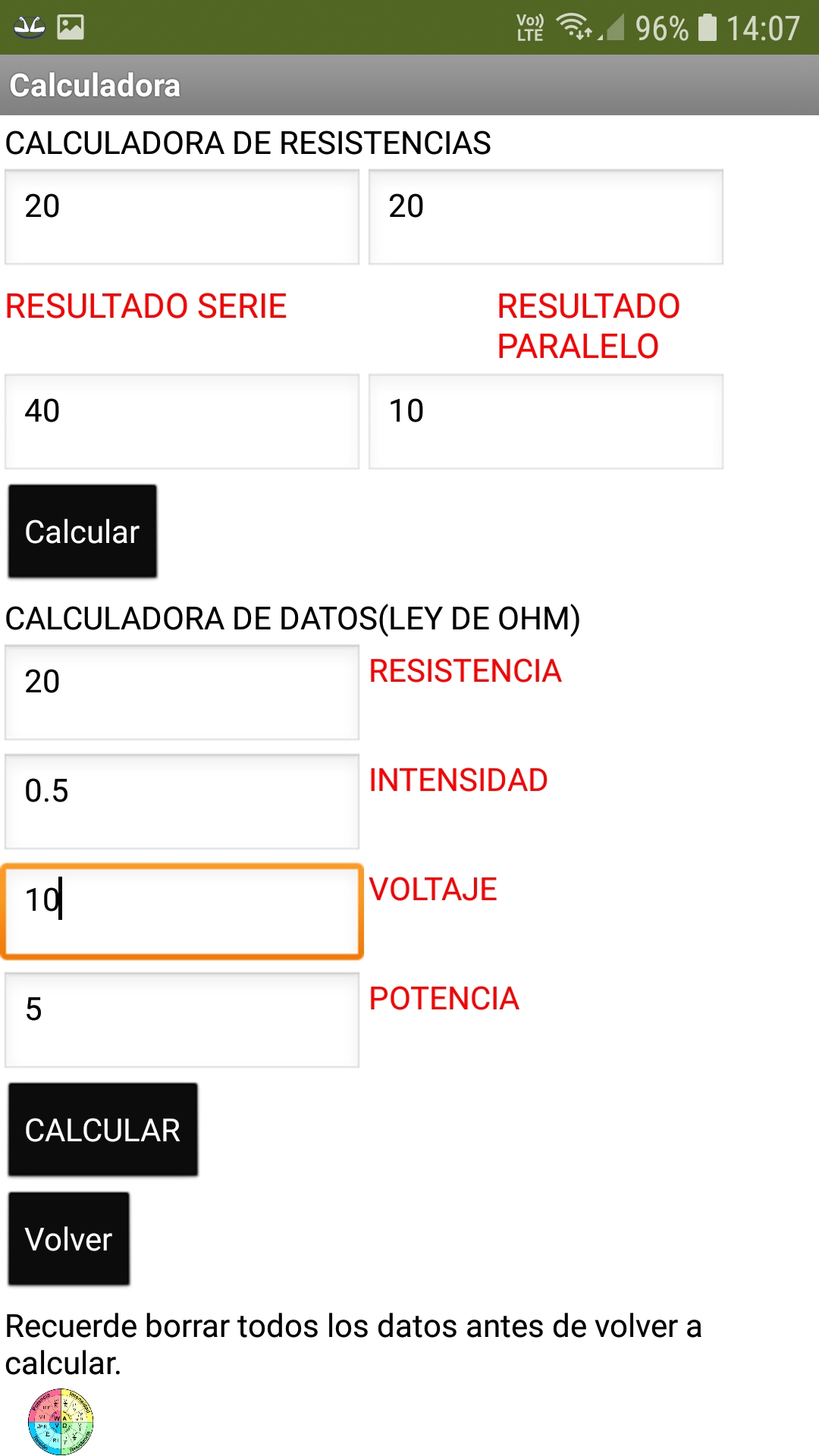Tap the Resultado Paralelo result field

coord(546,422)
